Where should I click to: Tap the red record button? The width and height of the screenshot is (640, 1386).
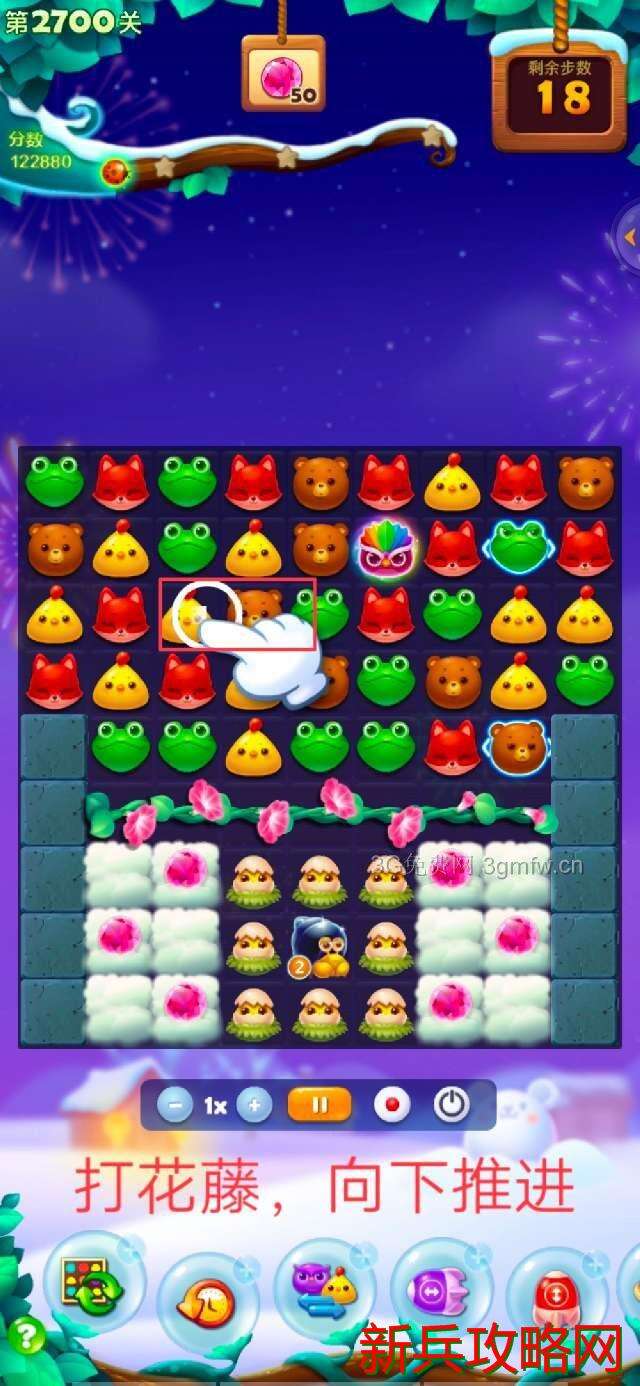coord(392,1105)
